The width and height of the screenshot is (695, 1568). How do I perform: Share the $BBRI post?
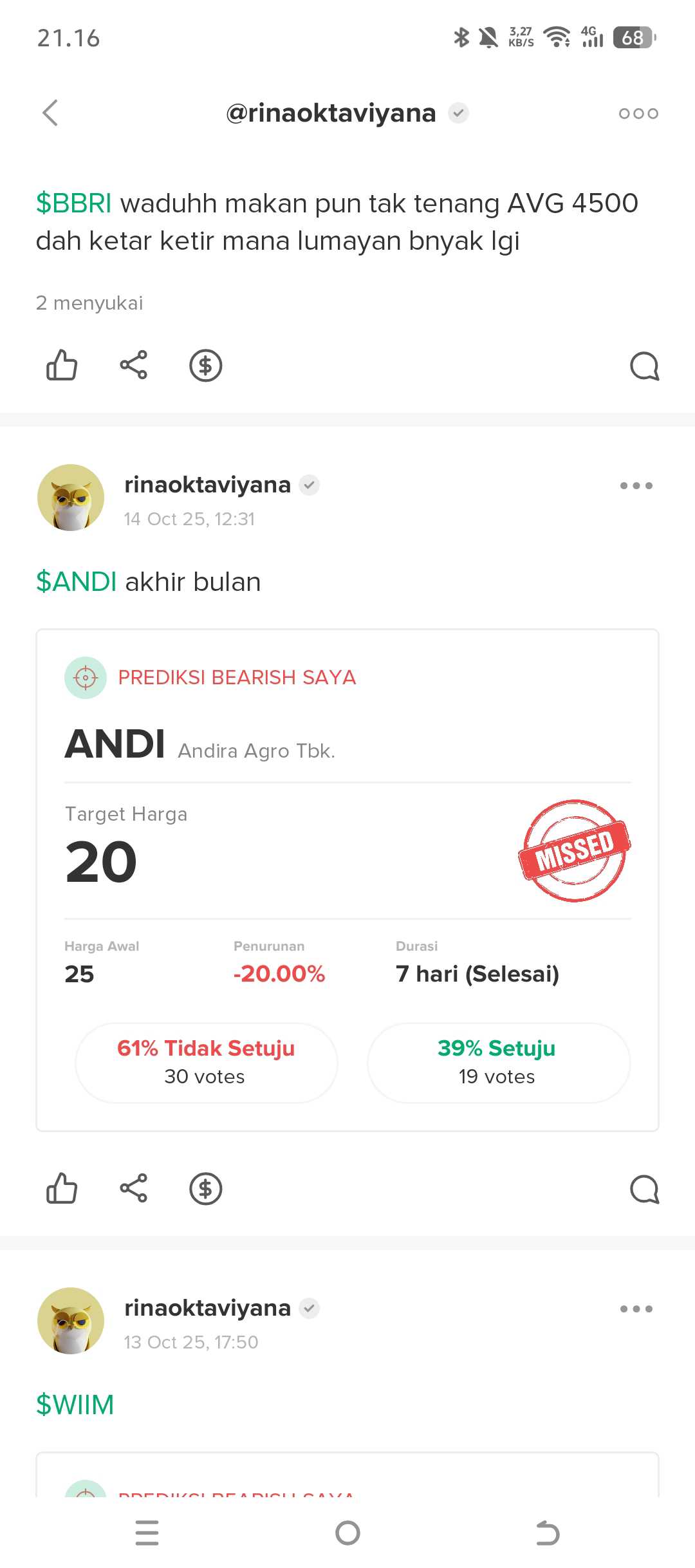[x=134, y=366]
